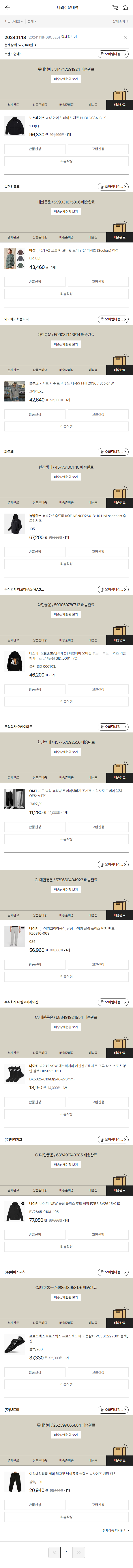Request exchange for 노스페이스 jacket
This screenshot has width=133, height=1568.
coord(98,149)
